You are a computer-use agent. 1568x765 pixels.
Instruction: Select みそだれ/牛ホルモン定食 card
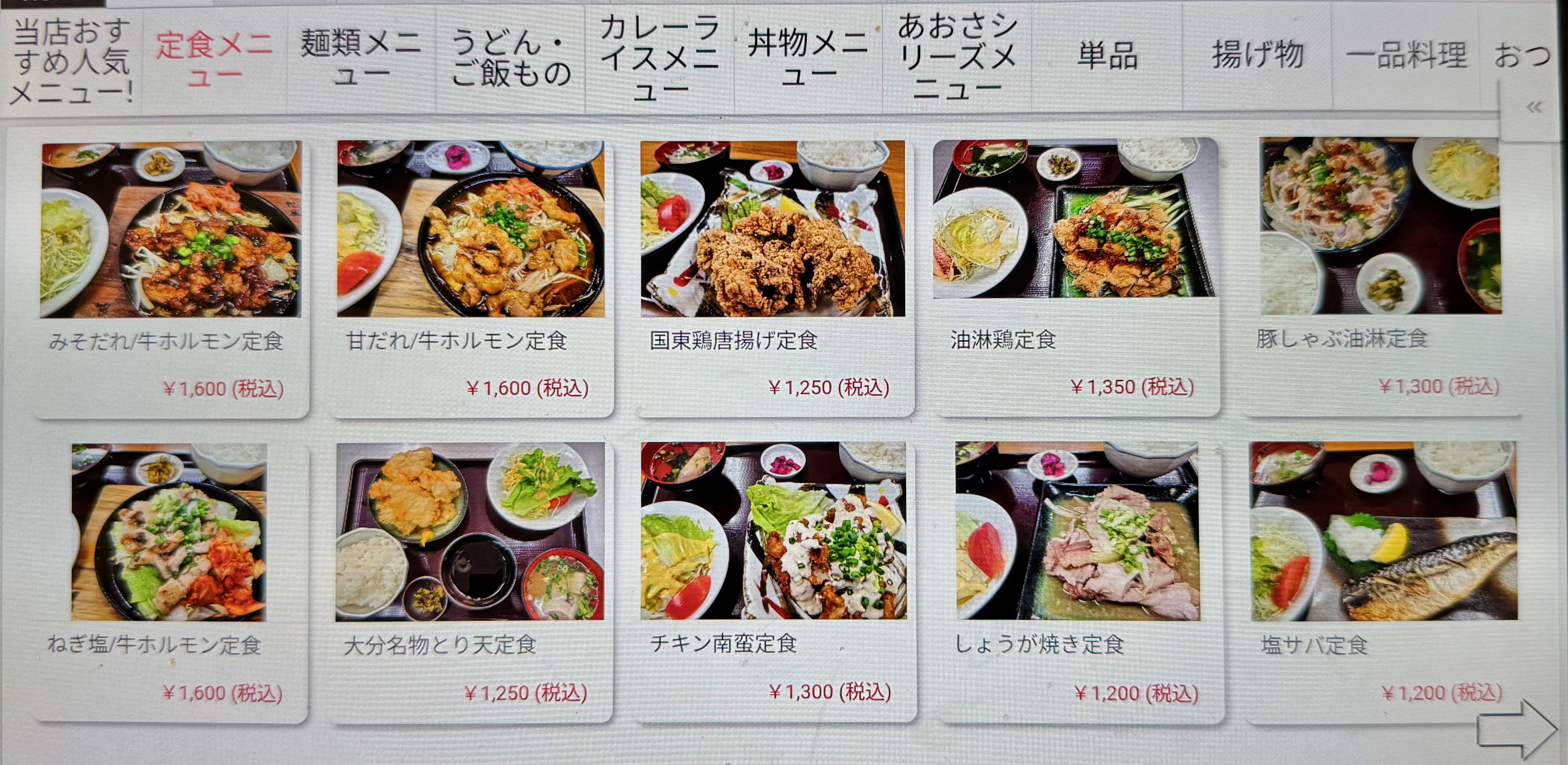point(171,277)
